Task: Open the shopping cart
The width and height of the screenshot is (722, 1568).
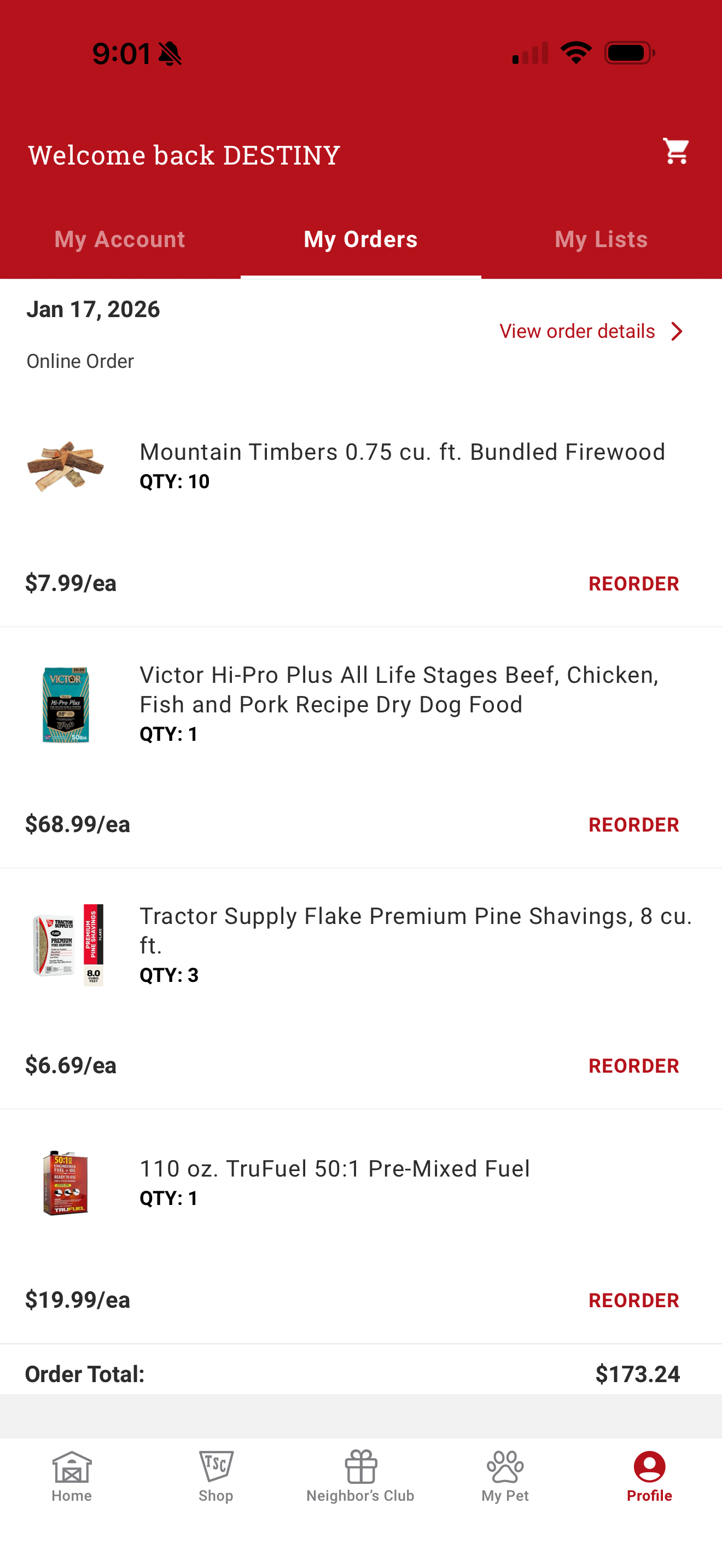Action: 676,151
